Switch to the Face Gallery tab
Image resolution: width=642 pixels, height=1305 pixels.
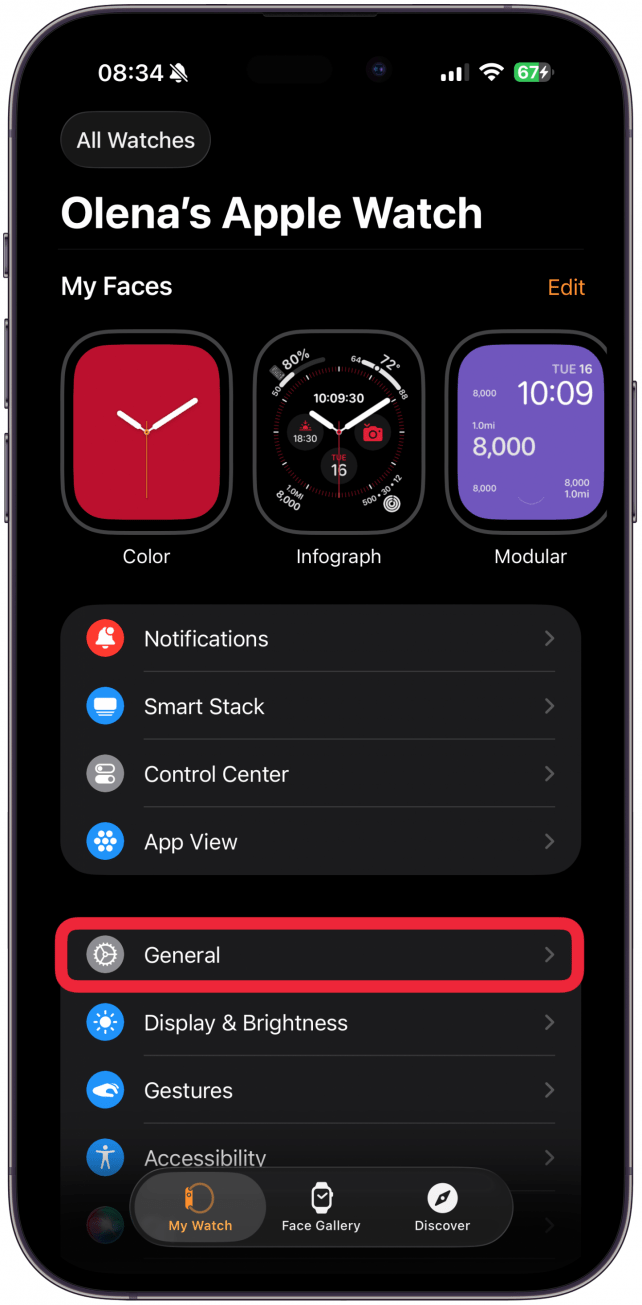coord(321,1207)
